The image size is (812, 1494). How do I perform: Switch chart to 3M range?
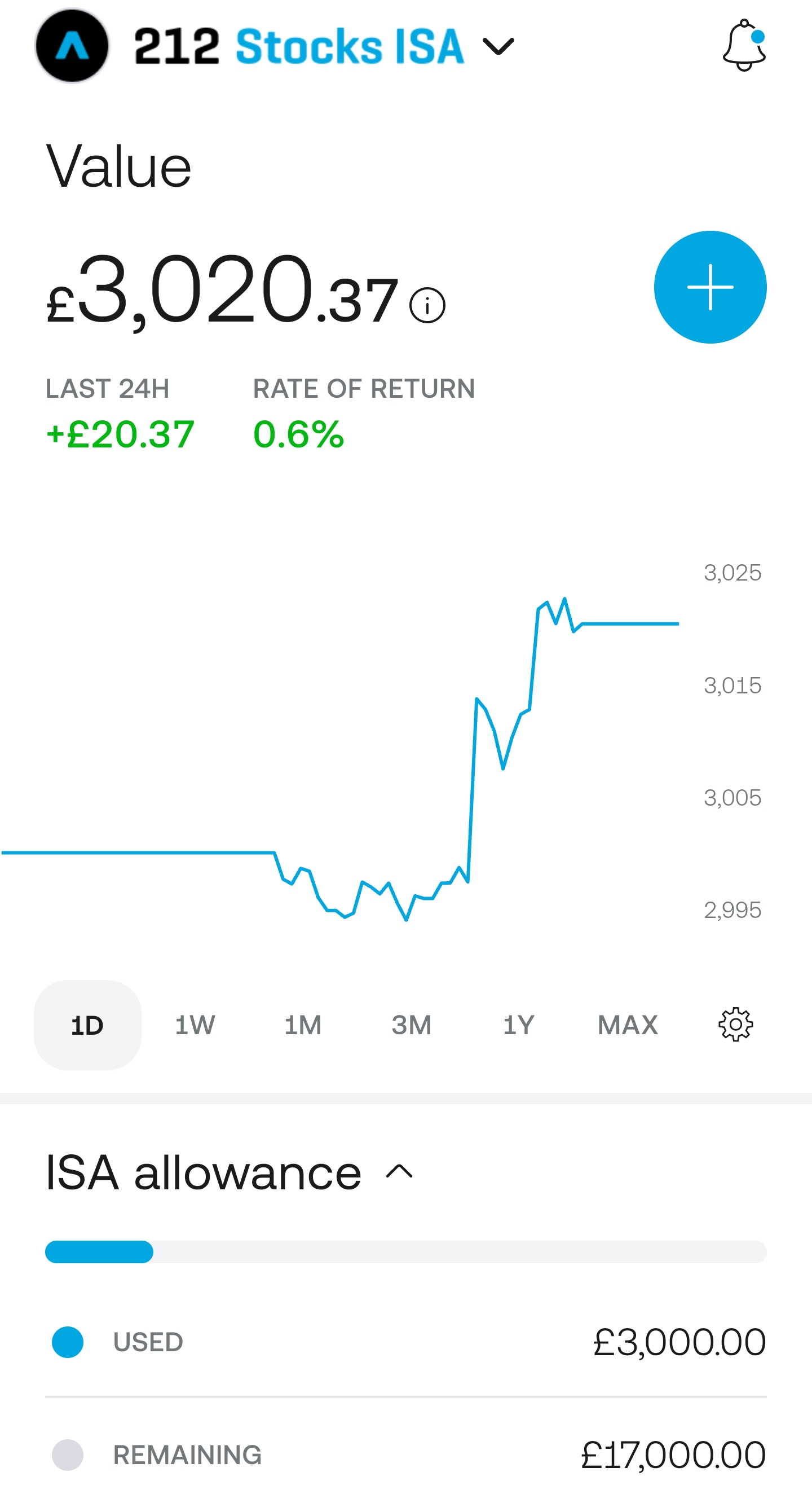[412, 1025]
